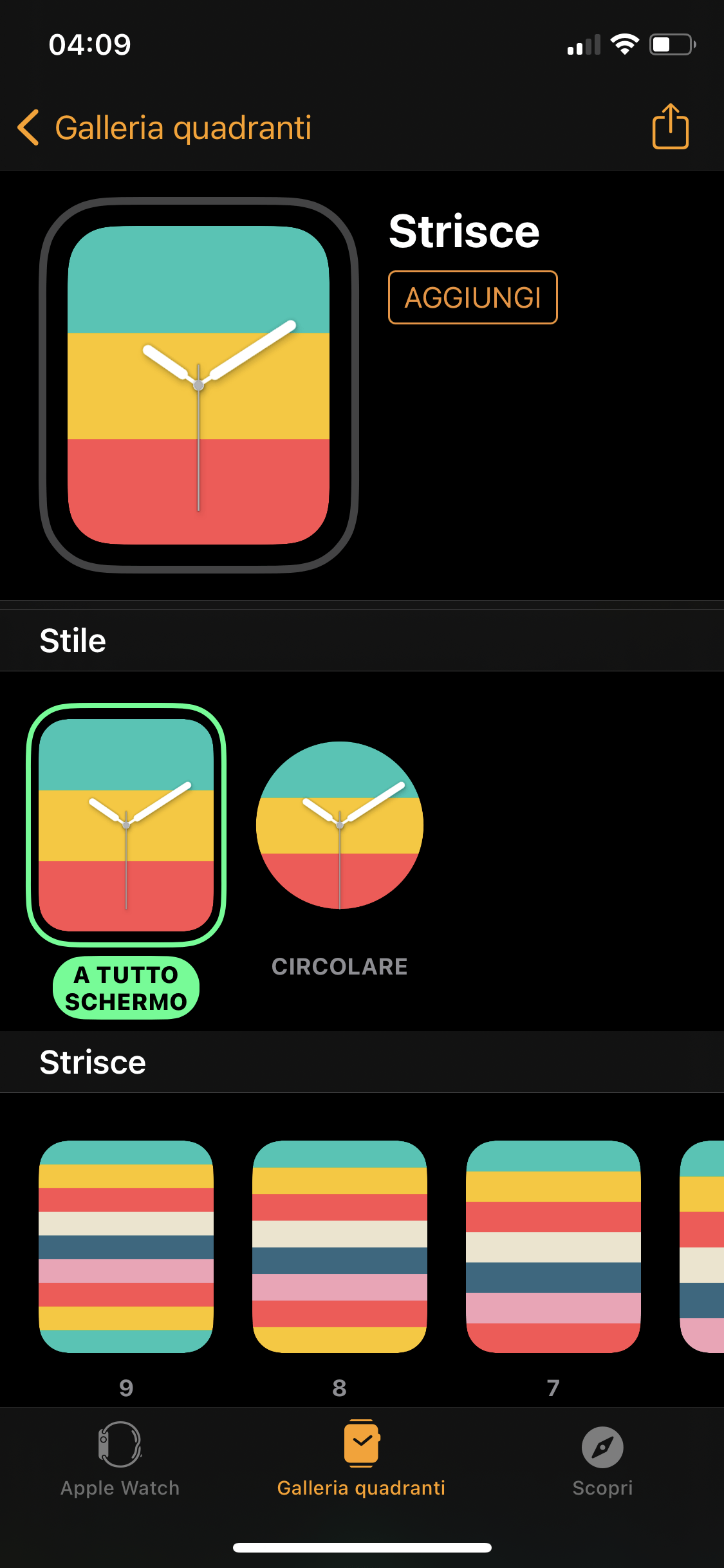Switch to the Apple Watch tab

tap(120, 1459)
